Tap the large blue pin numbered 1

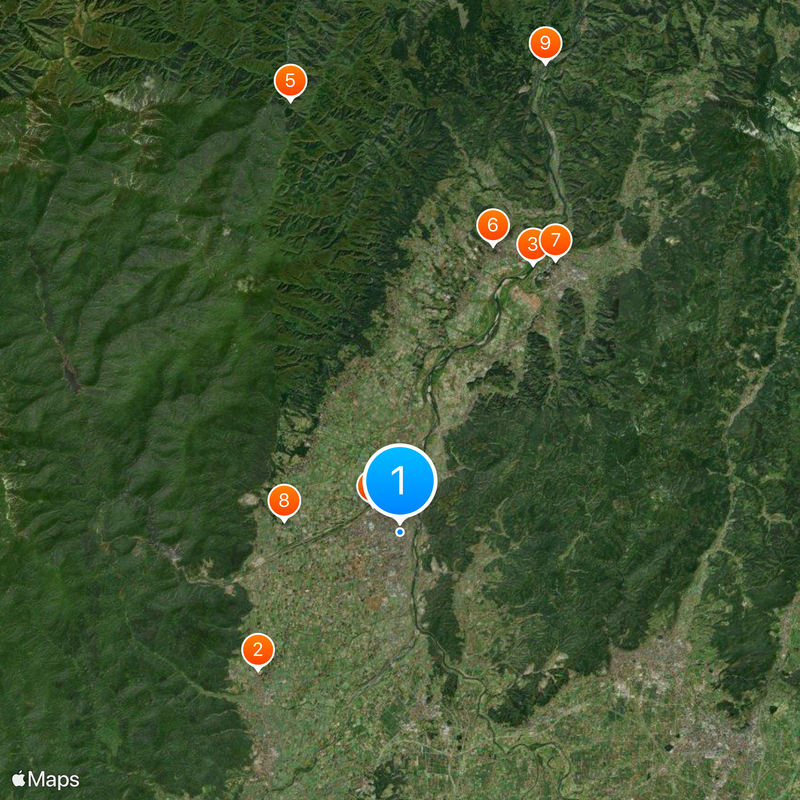click(400, 481)
